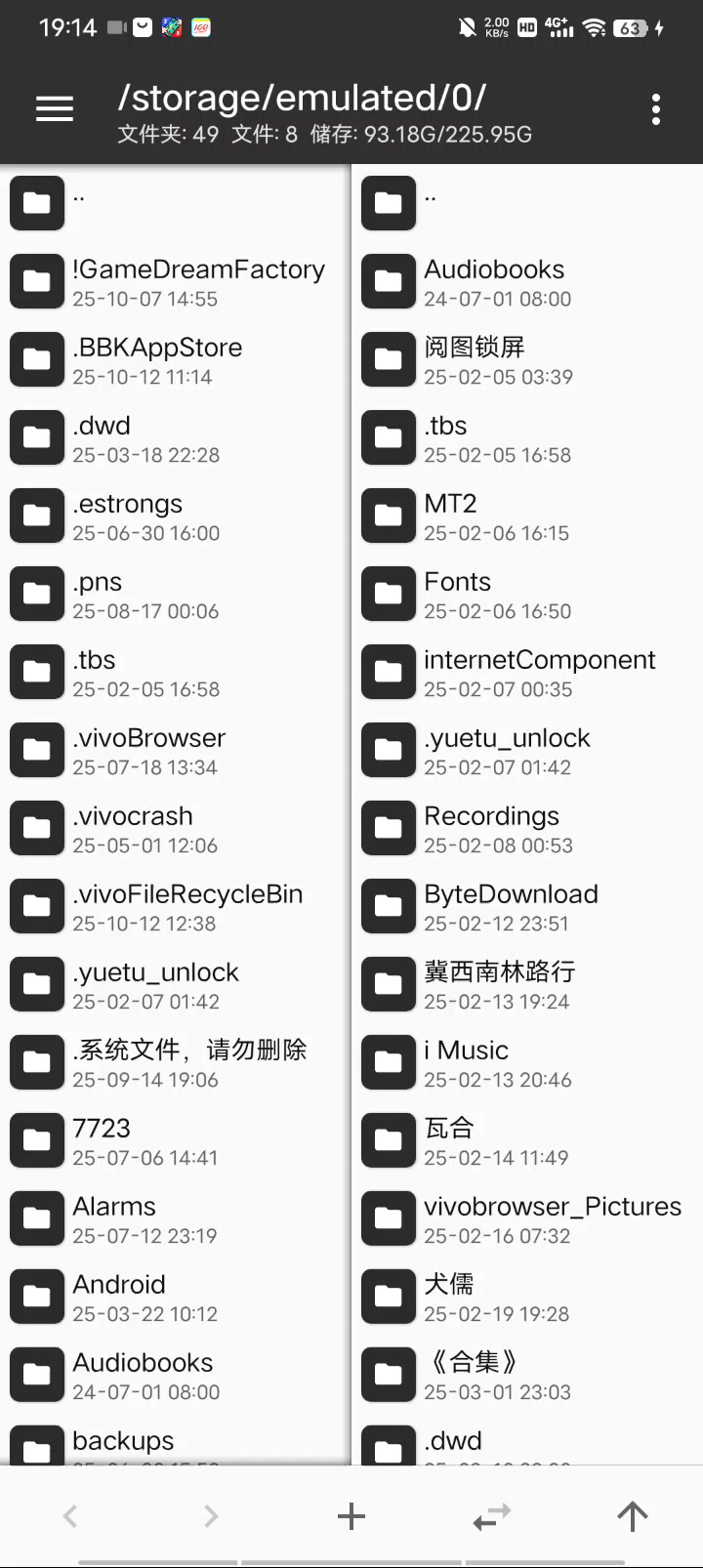Image resolution: width=703 pixels, height=1568 pixels.
Task: Go up one directory with the up arrow
Action: (633, 1515)
